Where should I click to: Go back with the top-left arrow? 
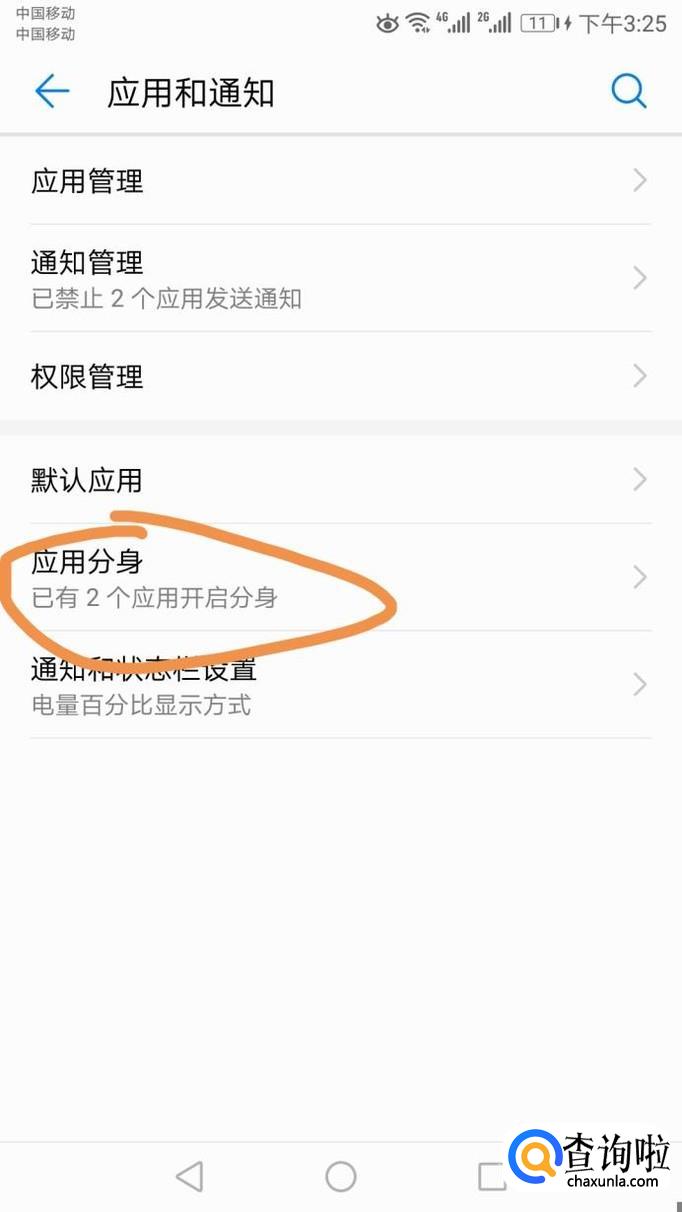[52, 92]
